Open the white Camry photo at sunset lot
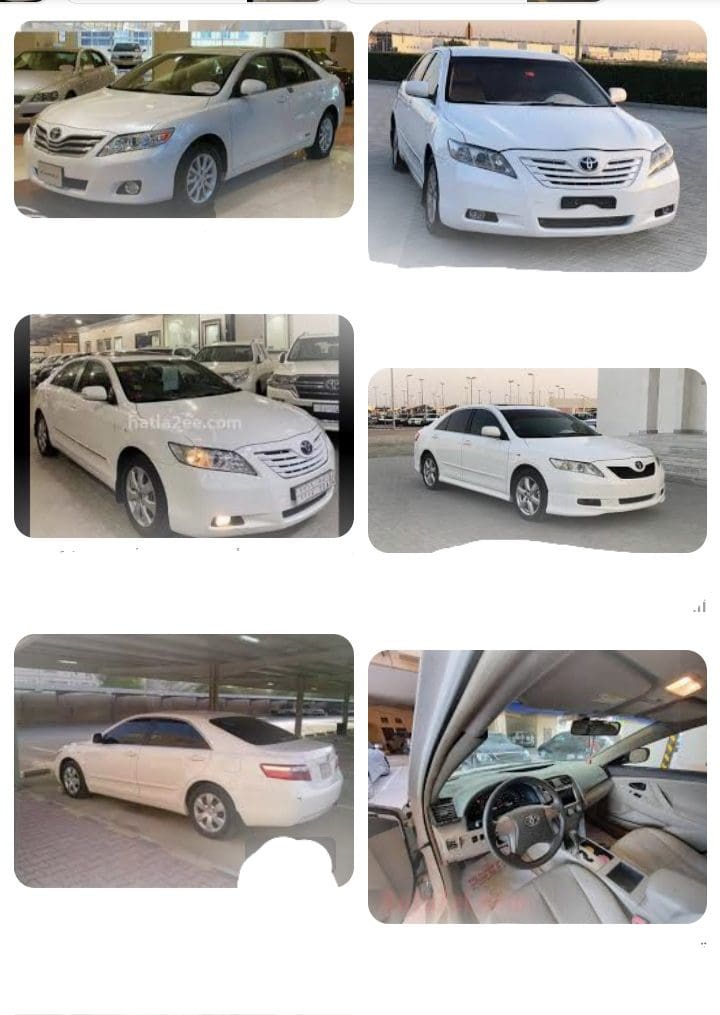Screen dimensions: 720x1015 537,460
